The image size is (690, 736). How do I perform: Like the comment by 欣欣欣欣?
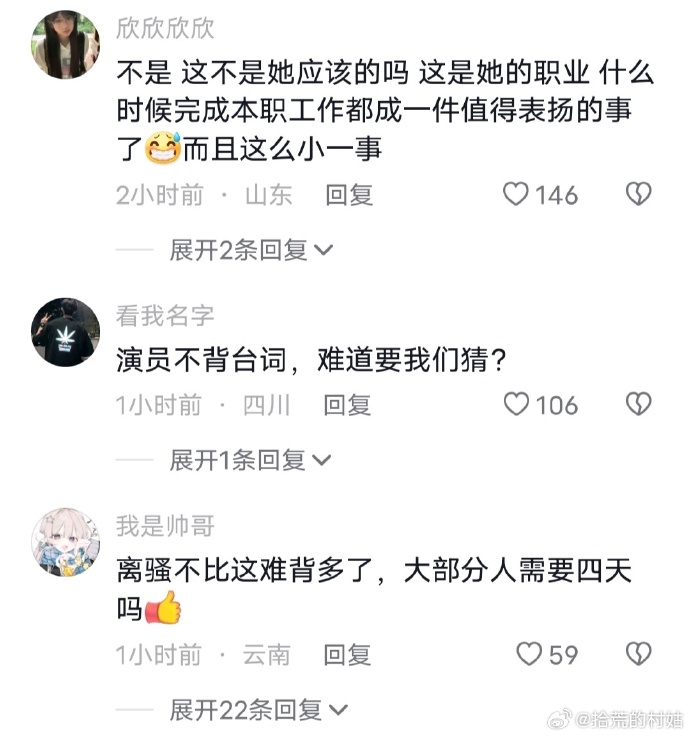coord(516,194)
